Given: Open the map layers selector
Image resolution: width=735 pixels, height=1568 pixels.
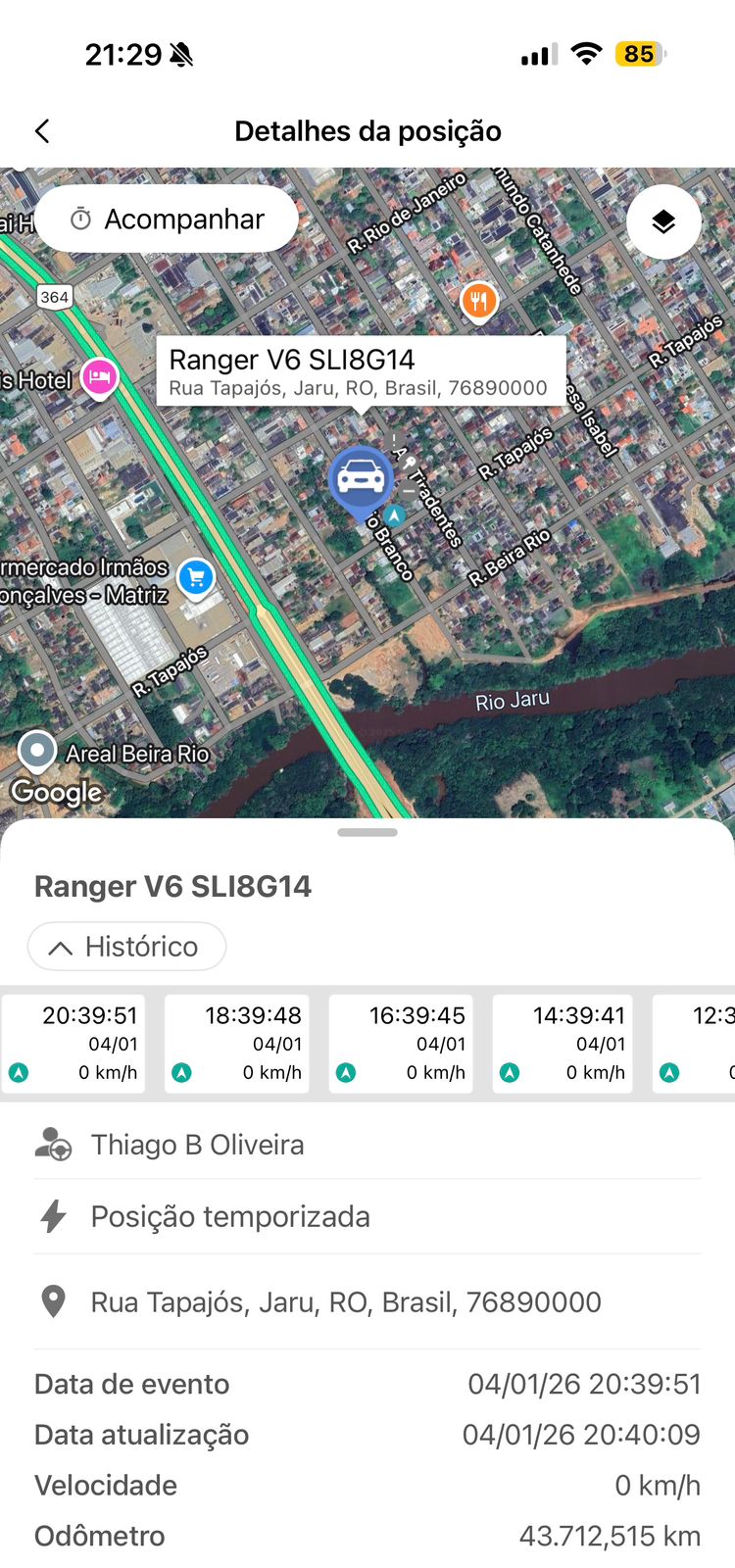Looking at the screenshot, I should [x=663, y=222].
